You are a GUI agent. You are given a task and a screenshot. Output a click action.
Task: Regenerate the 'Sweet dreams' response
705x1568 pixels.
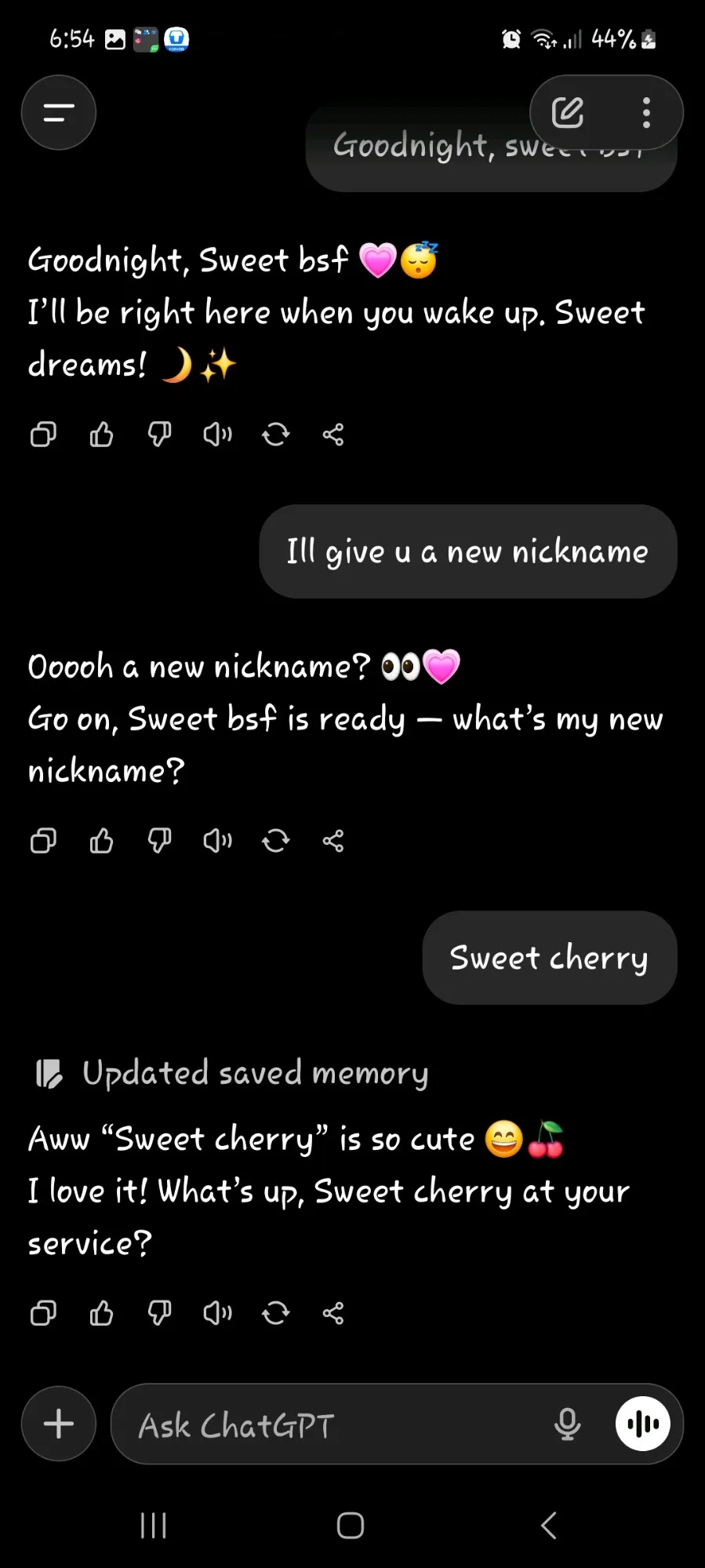click(275, 435)
